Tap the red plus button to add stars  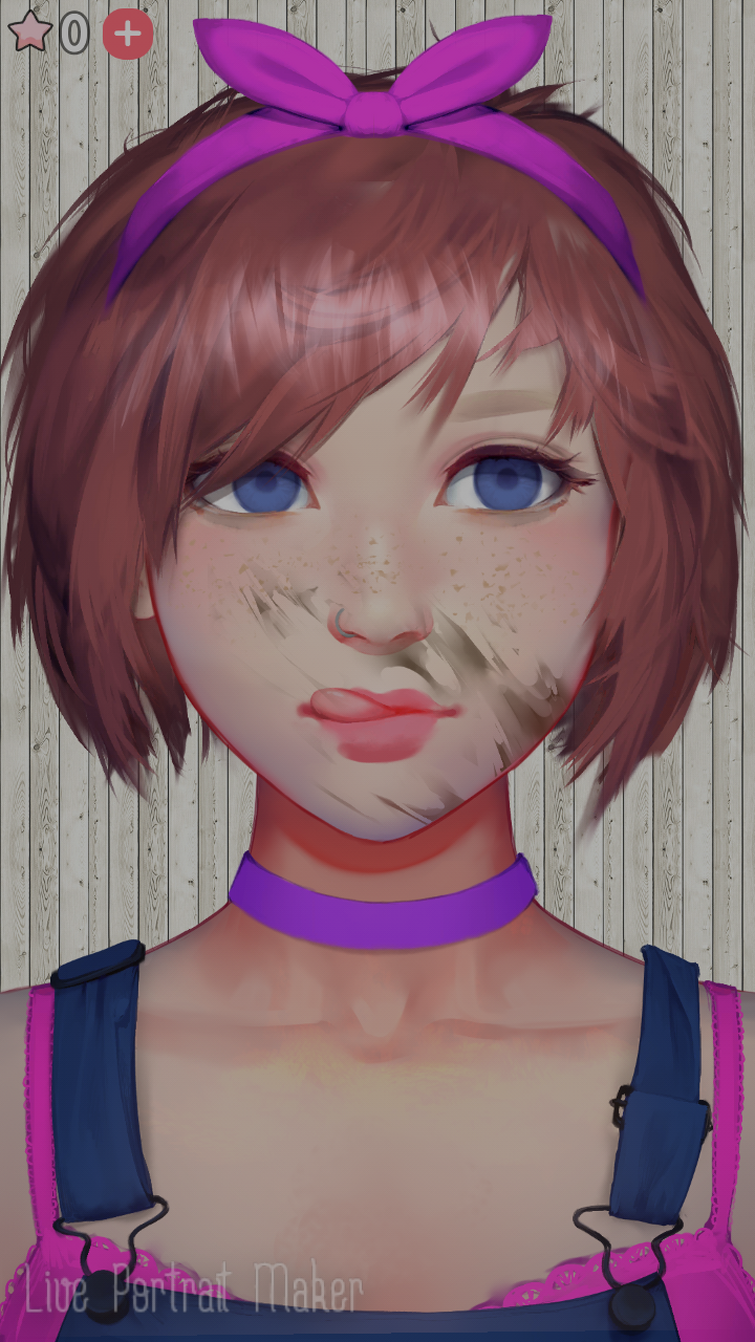(x=127, y=34)
